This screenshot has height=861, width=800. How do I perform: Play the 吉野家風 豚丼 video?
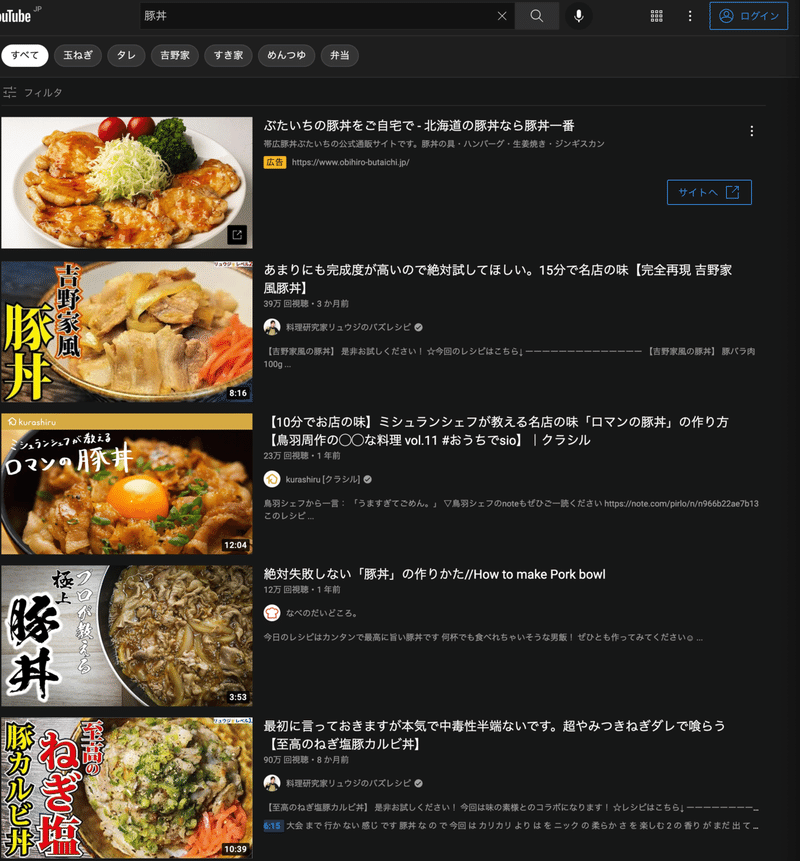pos(127,331)
